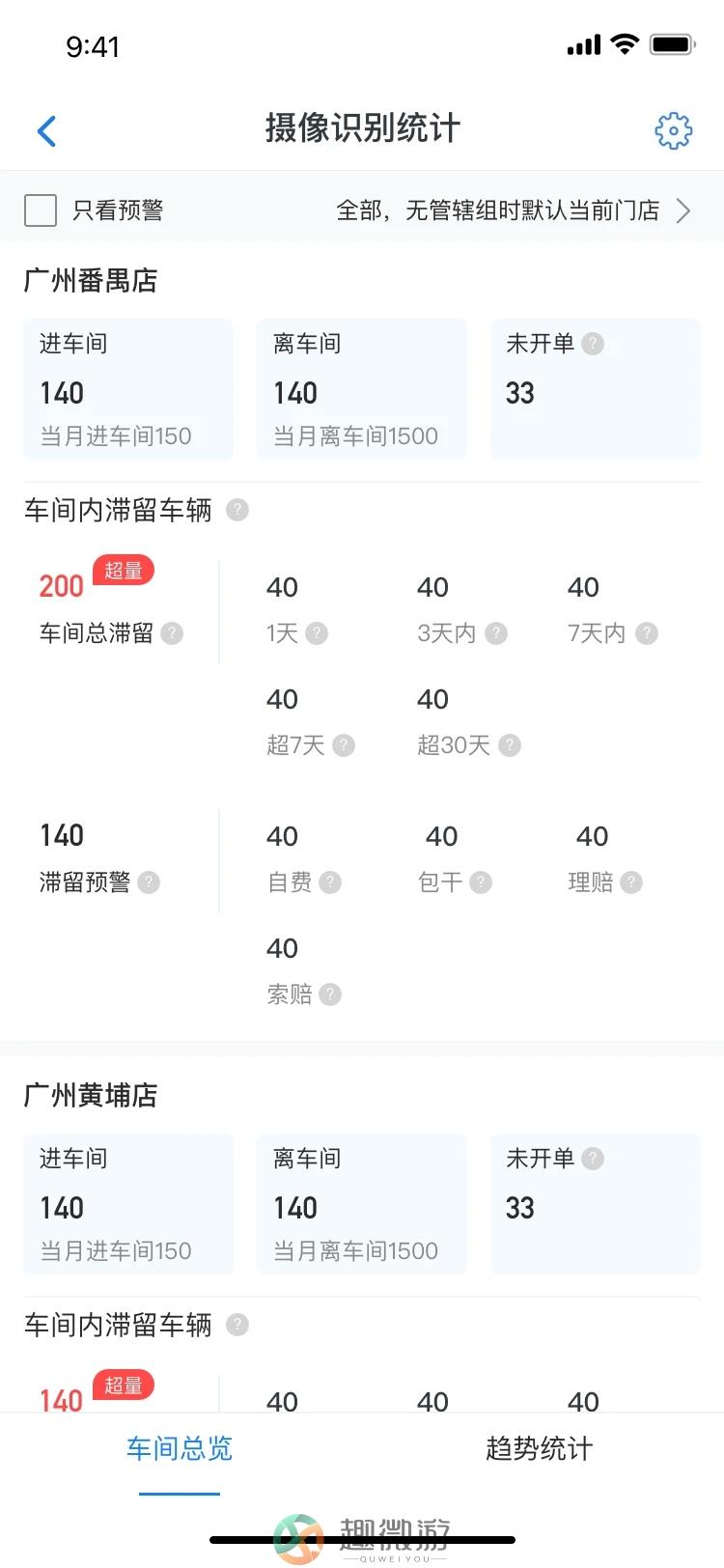This screenshot has width=724, height=1568.
Task: Tap help icon beside 超30天
Action: tap(510, 745)
